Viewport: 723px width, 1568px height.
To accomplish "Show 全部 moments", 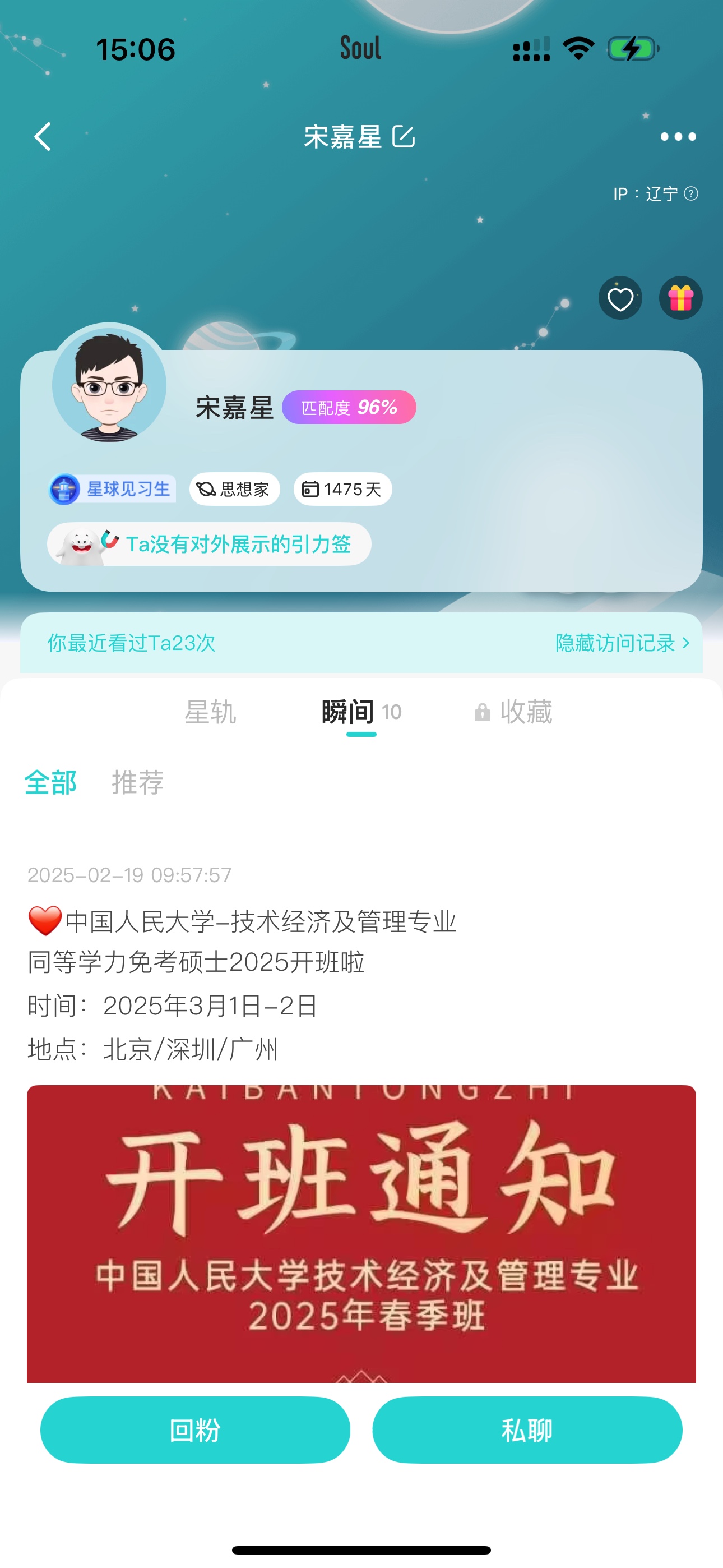I will (x=50, y=782).
